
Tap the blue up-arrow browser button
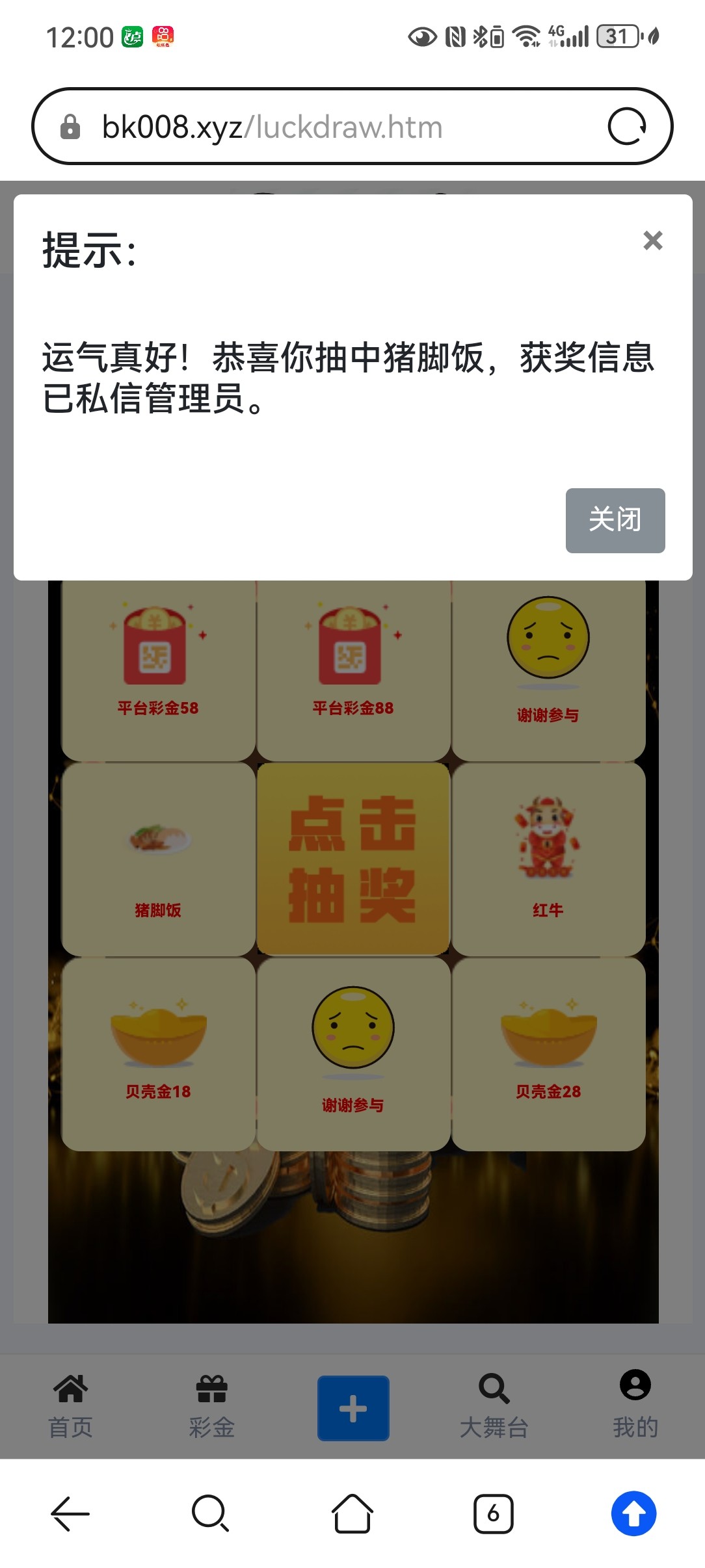point(633,1513)
